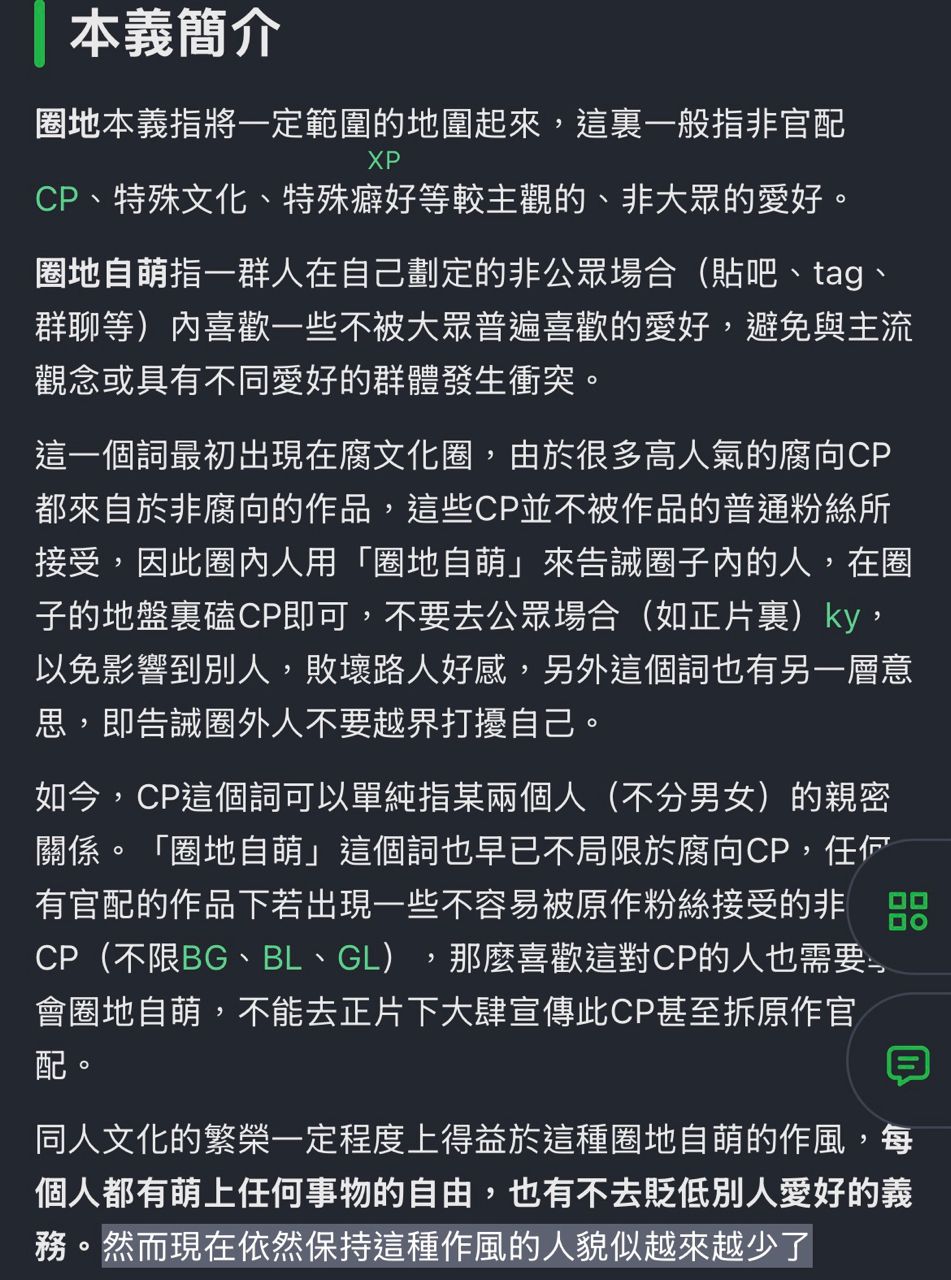Open the BL link
The height and width of the screenshot is (1280, 951).
tap(282, 959)
